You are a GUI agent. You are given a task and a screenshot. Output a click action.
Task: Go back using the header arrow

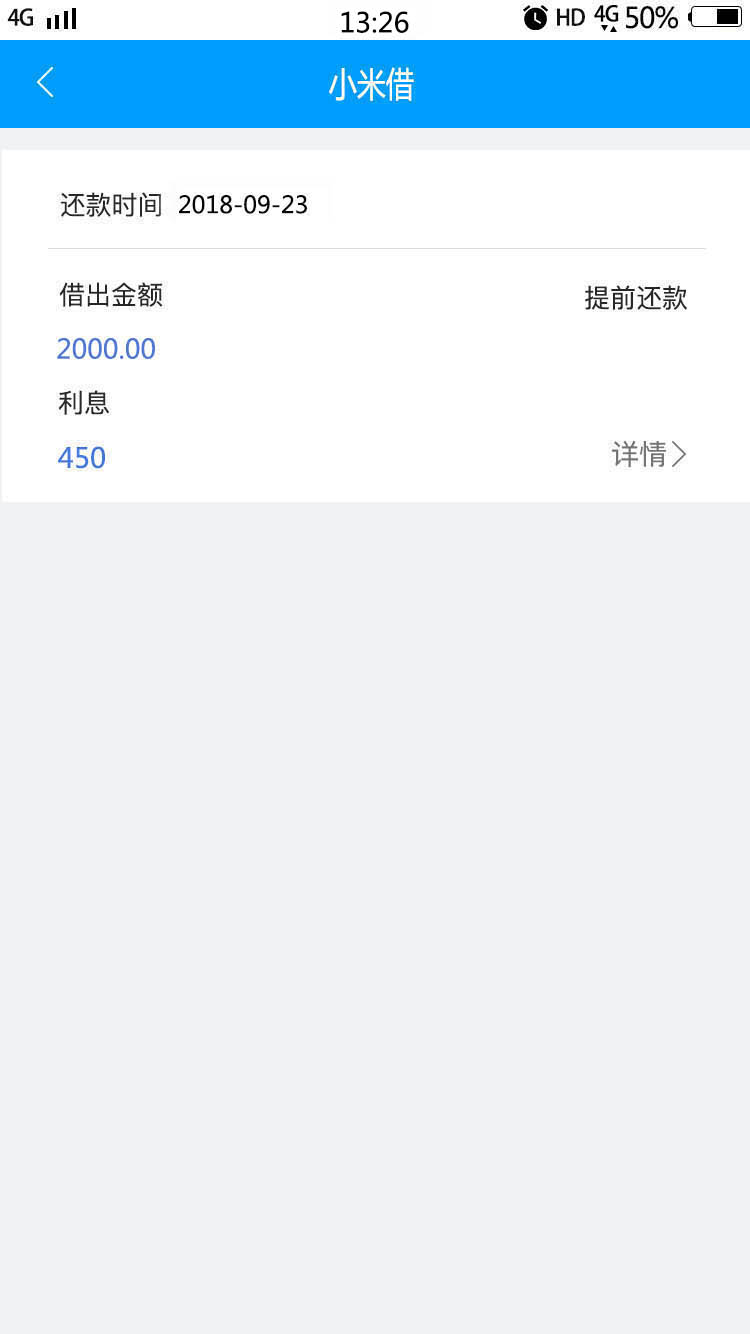(45, 83)
